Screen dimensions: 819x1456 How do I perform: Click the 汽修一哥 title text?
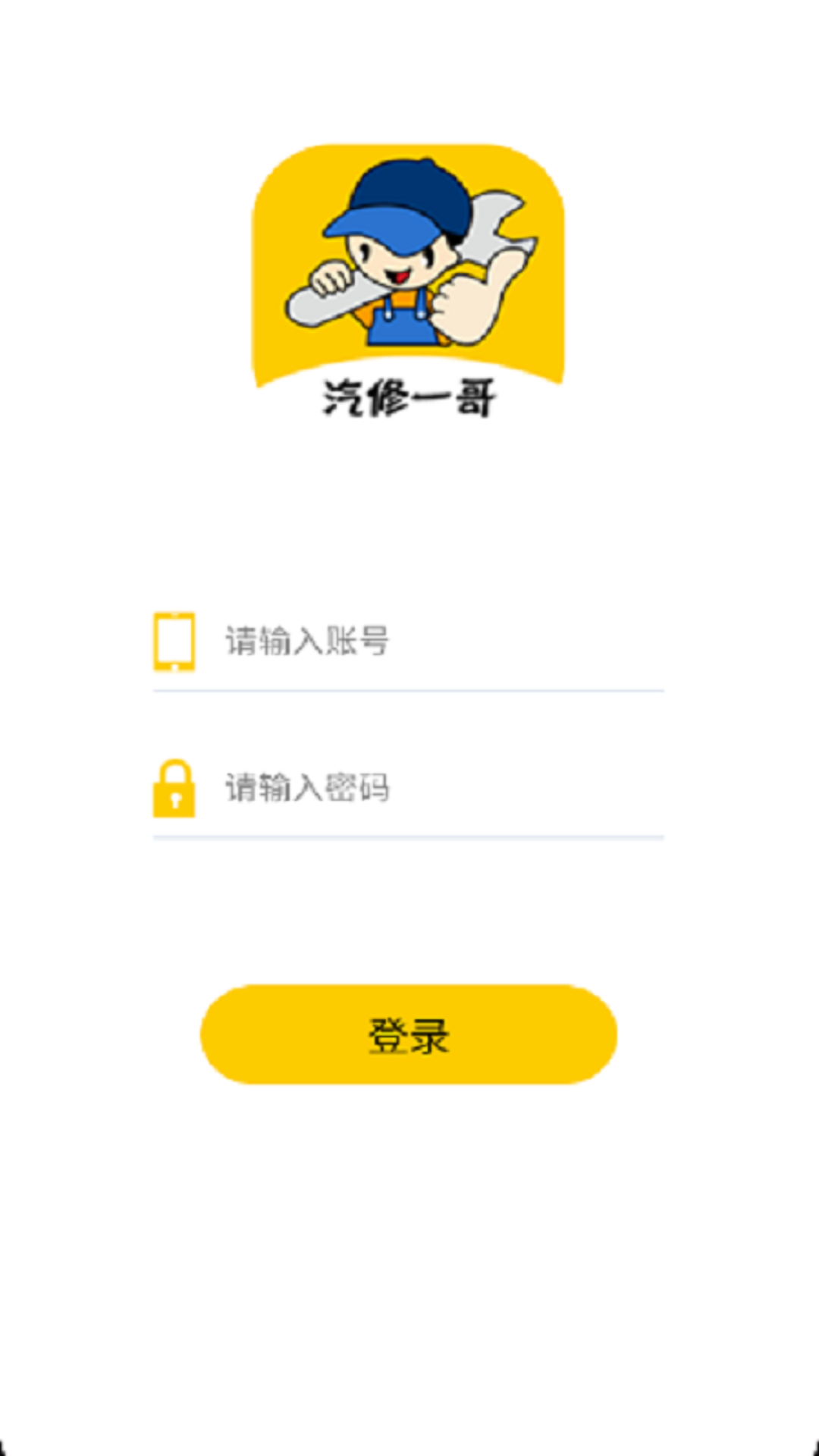[409, 402]
